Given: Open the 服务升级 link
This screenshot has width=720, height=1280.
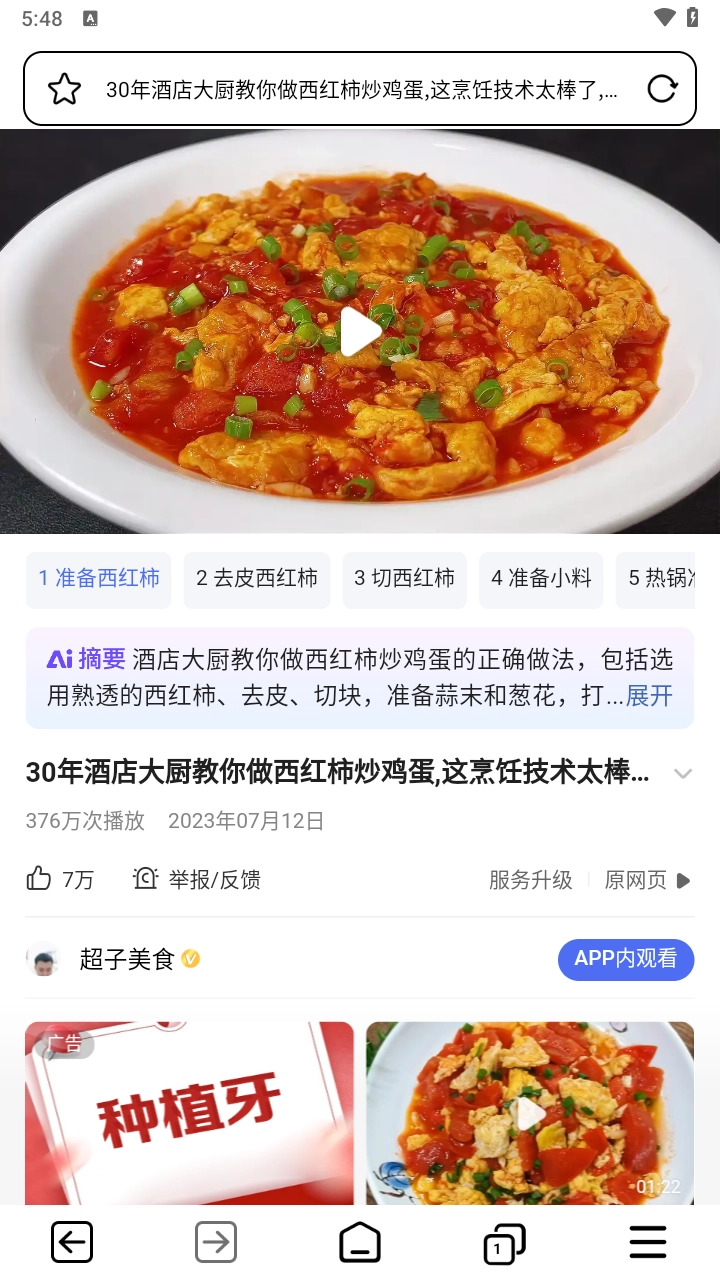Looking at the screenshot, I should click(x=530, y=880).
